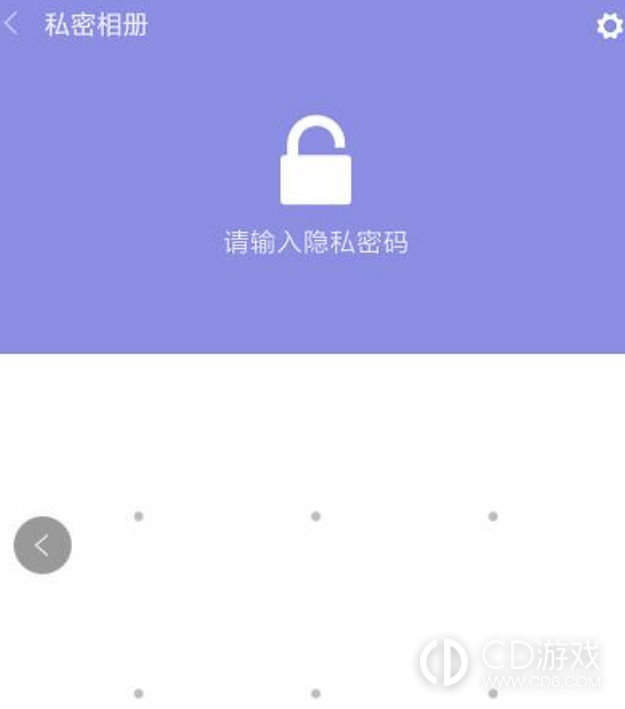The height and width of the screenshot is (709, 625).
Task: Go back from the 私密相册 screen
Action: pyautogui.click(x=13, y=24)
